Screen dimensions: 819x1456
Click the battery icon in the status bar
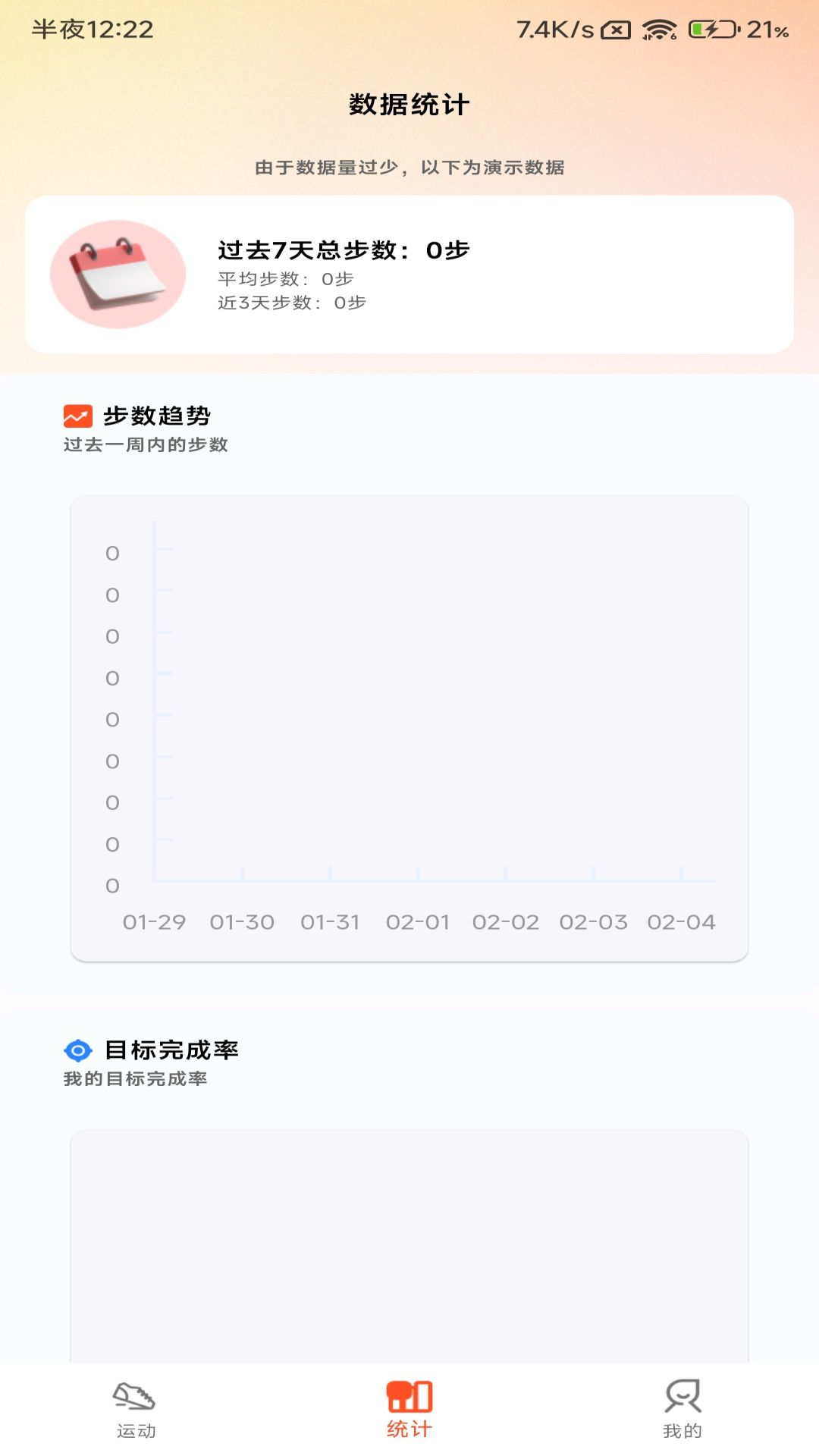pos(711,29)
